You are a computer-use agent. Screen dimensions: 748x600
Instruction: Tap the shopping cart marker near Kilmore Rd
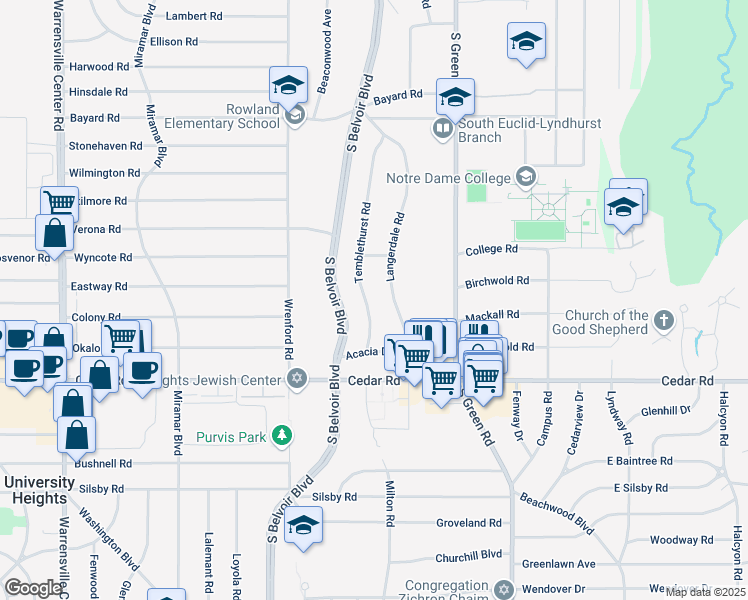pos(59,203)
